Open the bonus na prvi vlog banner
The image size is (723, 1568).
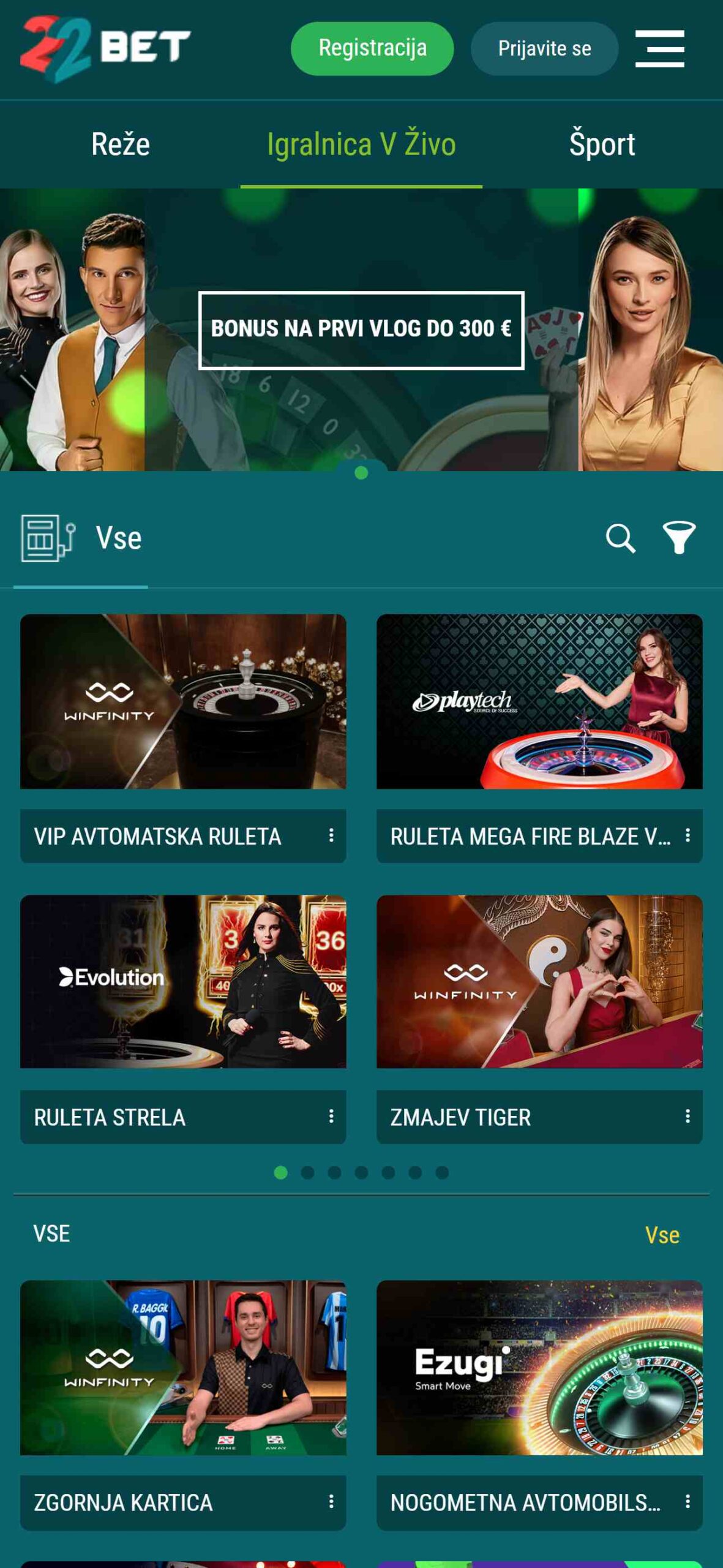point(361,330)
